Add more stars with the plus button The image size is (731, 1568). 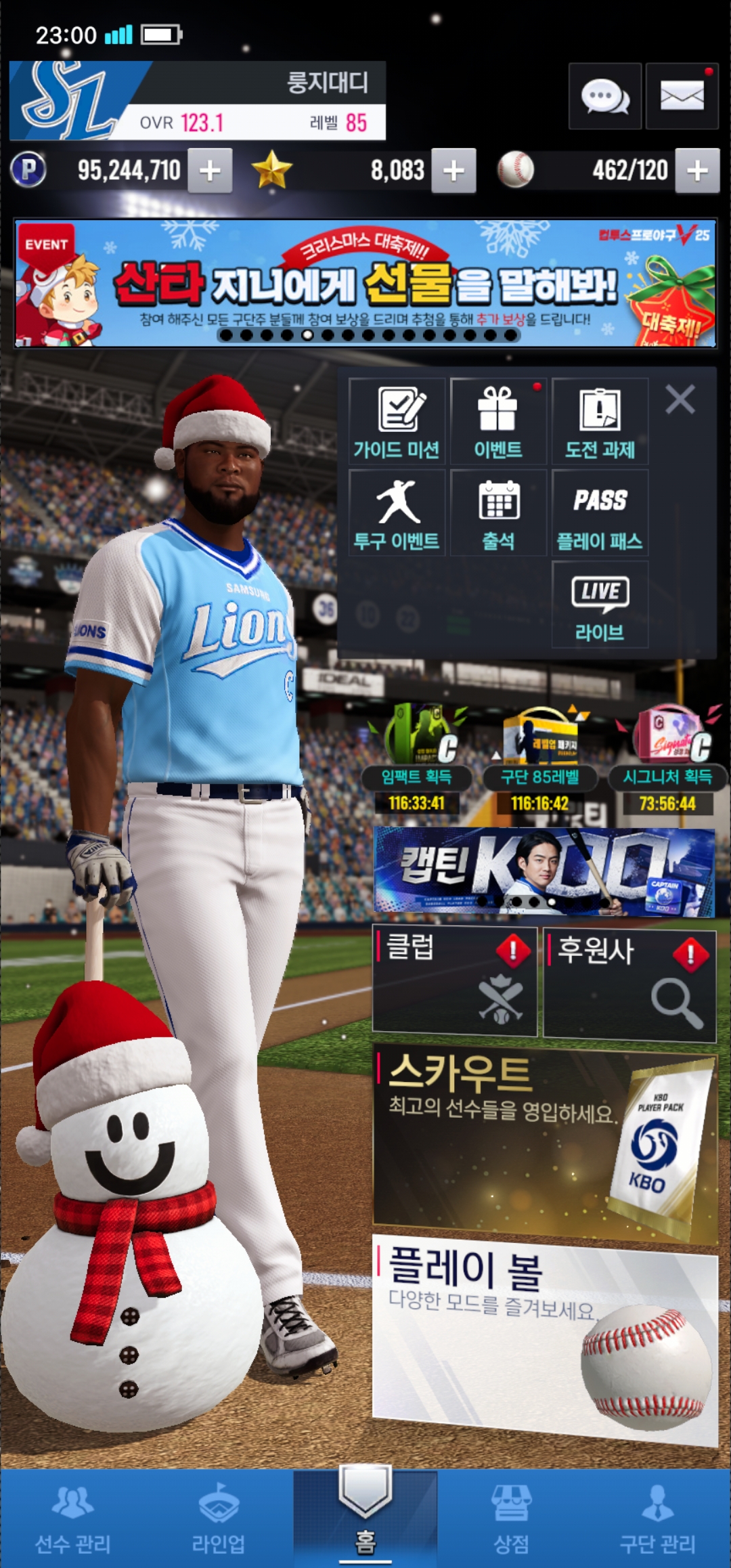pos(453,171)
